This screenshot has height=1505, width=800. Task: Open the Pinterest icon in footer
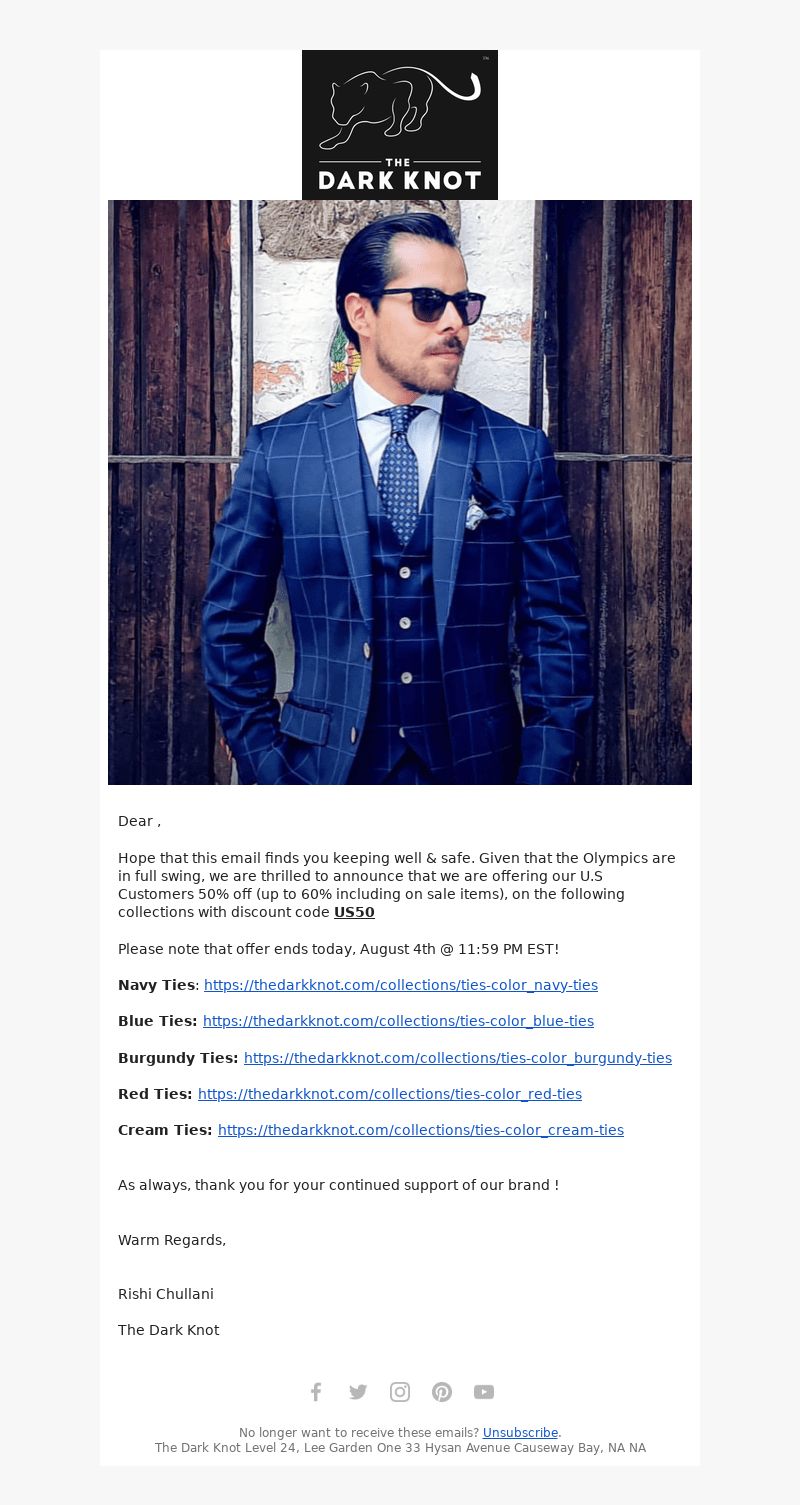click(x=442, y=1392)
